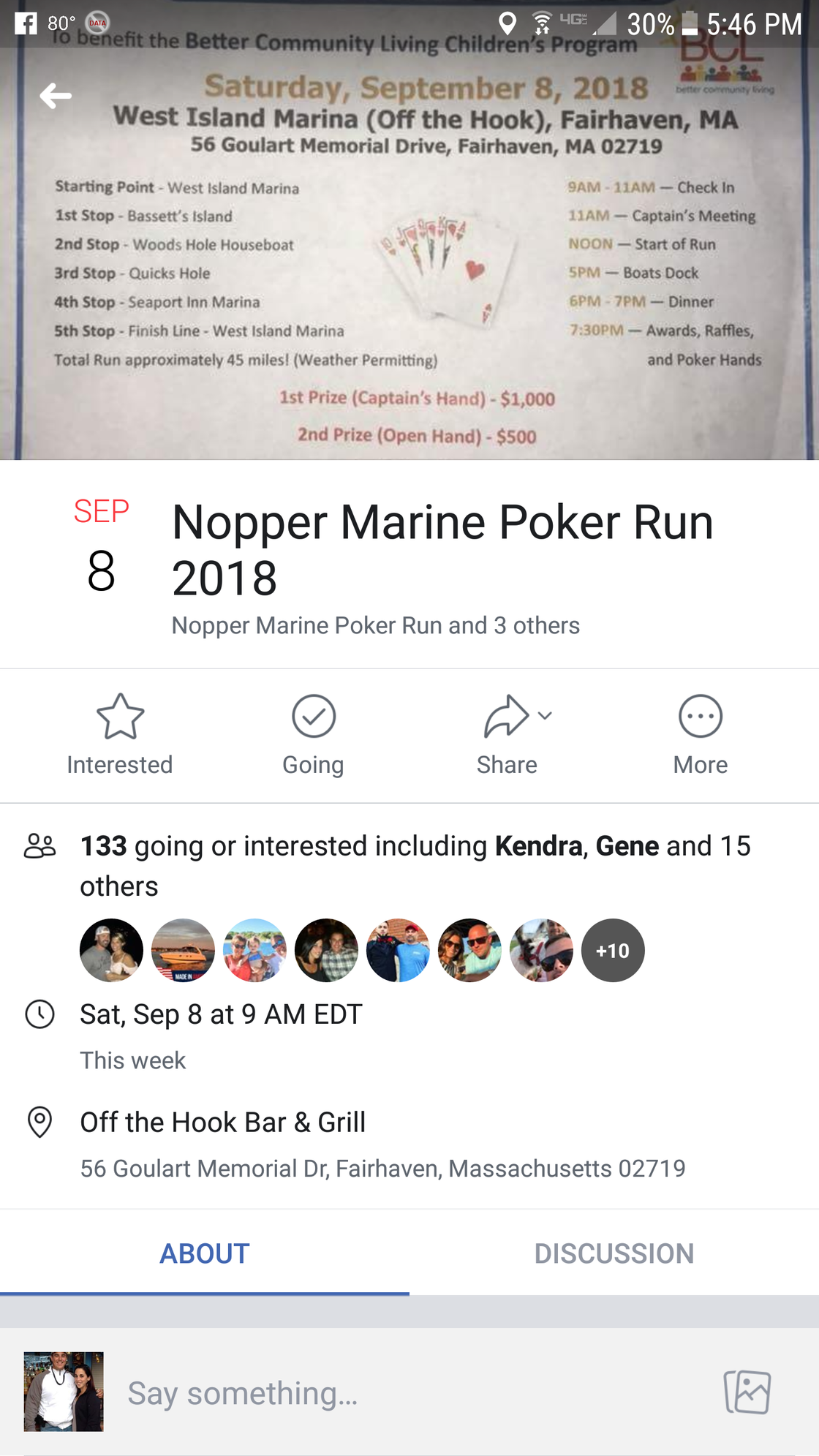819x1456 pixels.
Task: Mark yourself as Going to the event
Action: [x=313, y=735]
